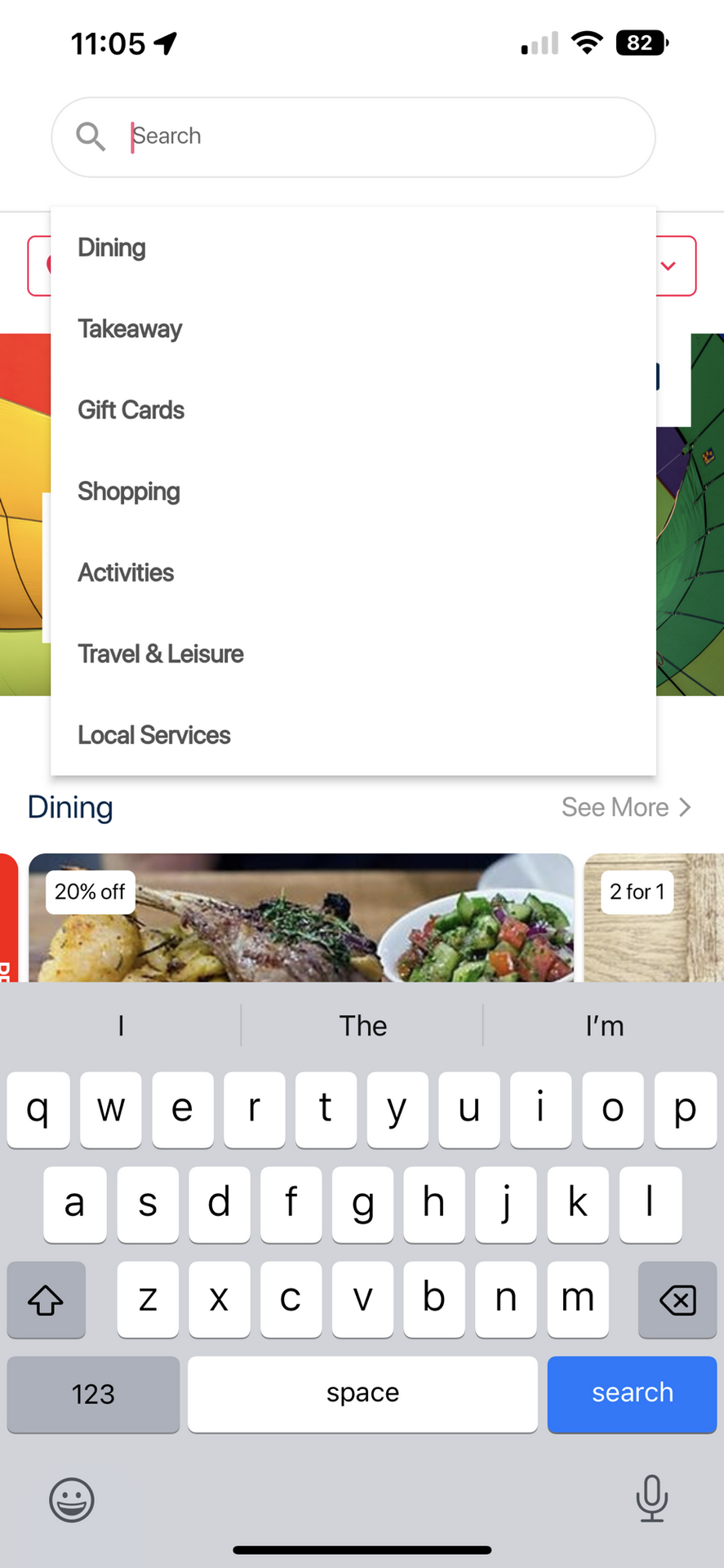Open See More for Dining

point(626,808)
